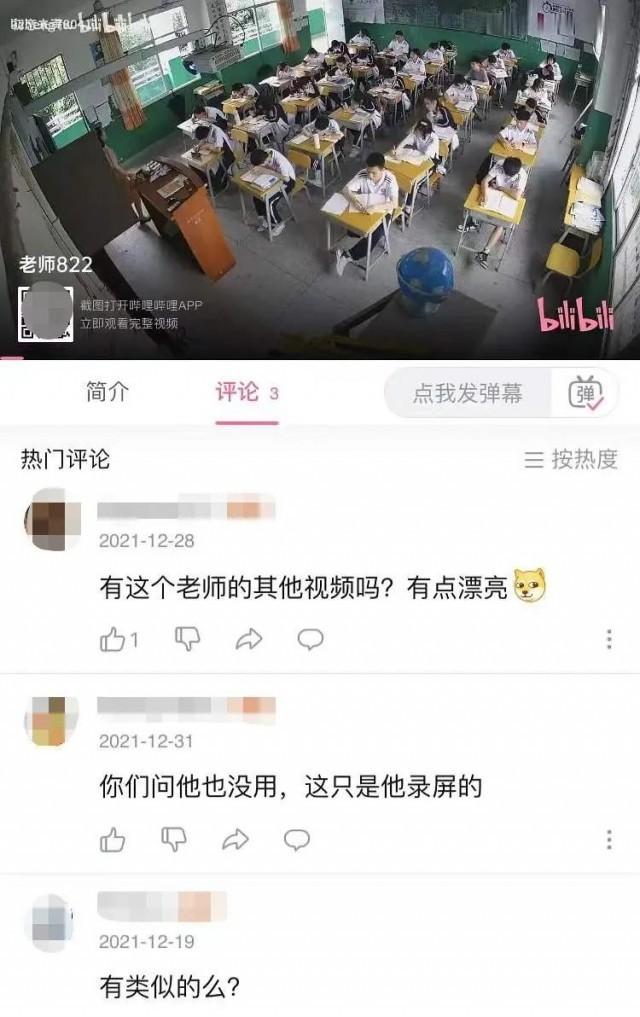Open avatar of the 2021-12-19 commenter
640x1017 pixels.
coord(50,922)
